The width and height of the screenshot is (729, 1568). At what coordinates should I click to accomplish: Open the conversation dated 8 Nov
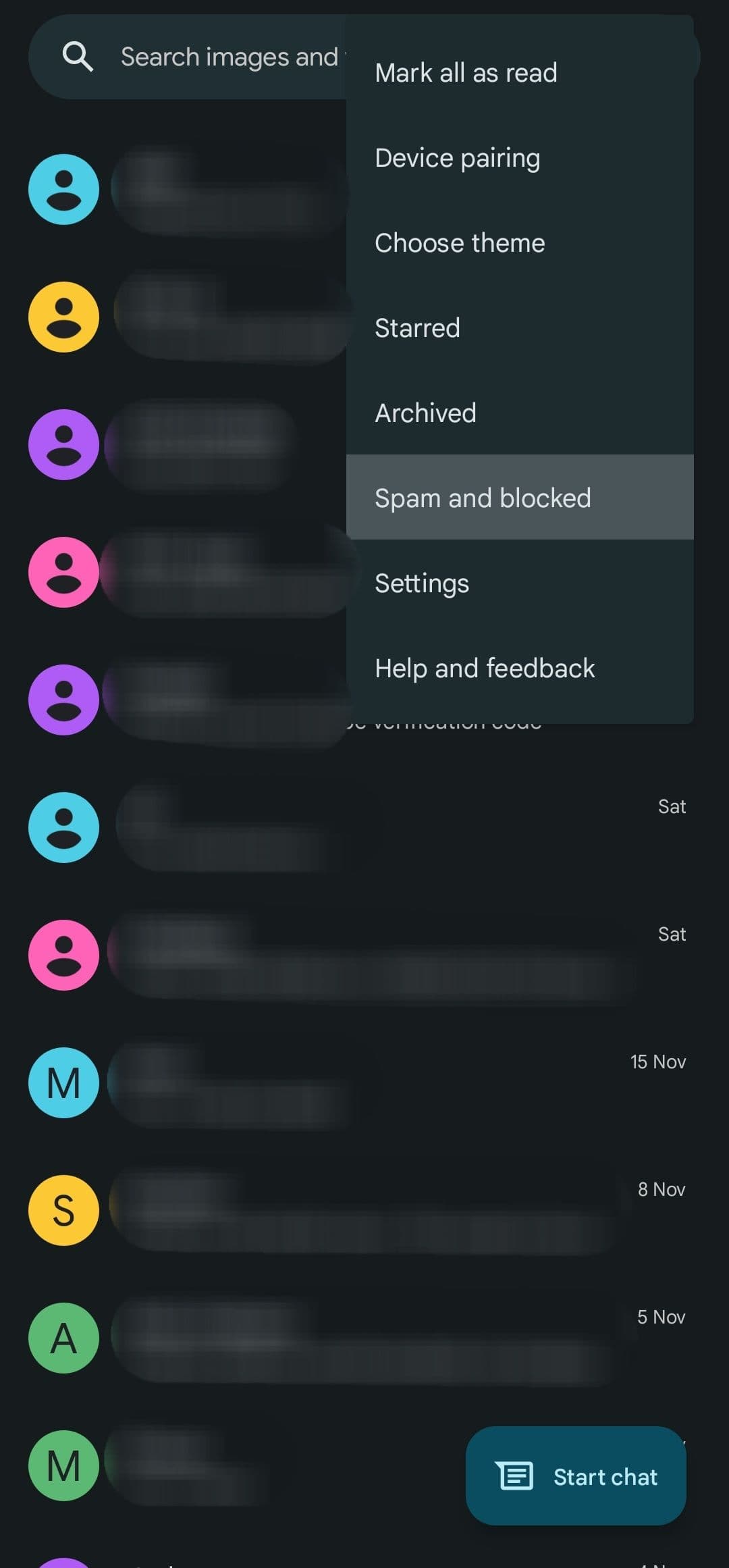pyautogui.click(x=364, y=1211)
